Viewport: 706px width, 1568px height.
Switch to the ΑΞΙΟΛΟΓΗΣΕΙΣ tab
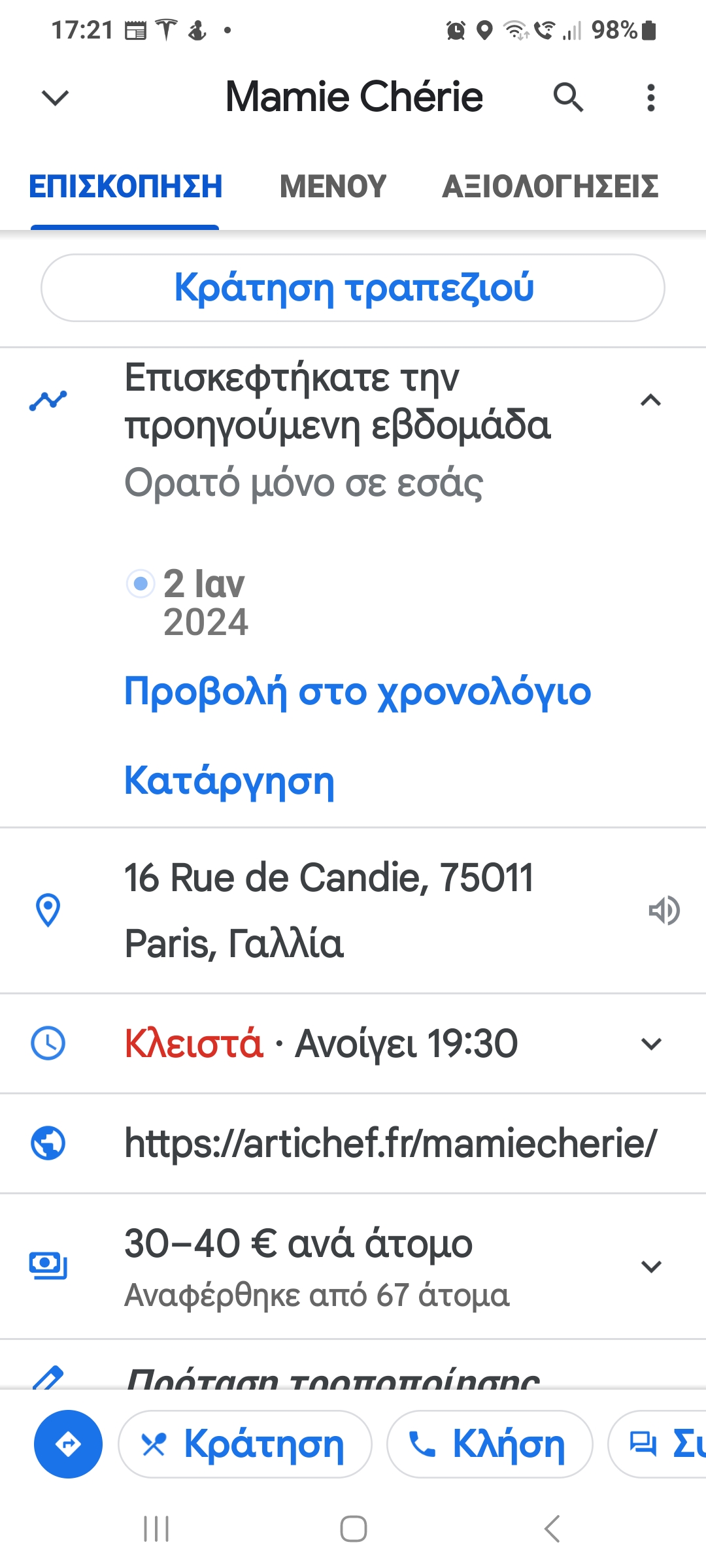[550, 187]
